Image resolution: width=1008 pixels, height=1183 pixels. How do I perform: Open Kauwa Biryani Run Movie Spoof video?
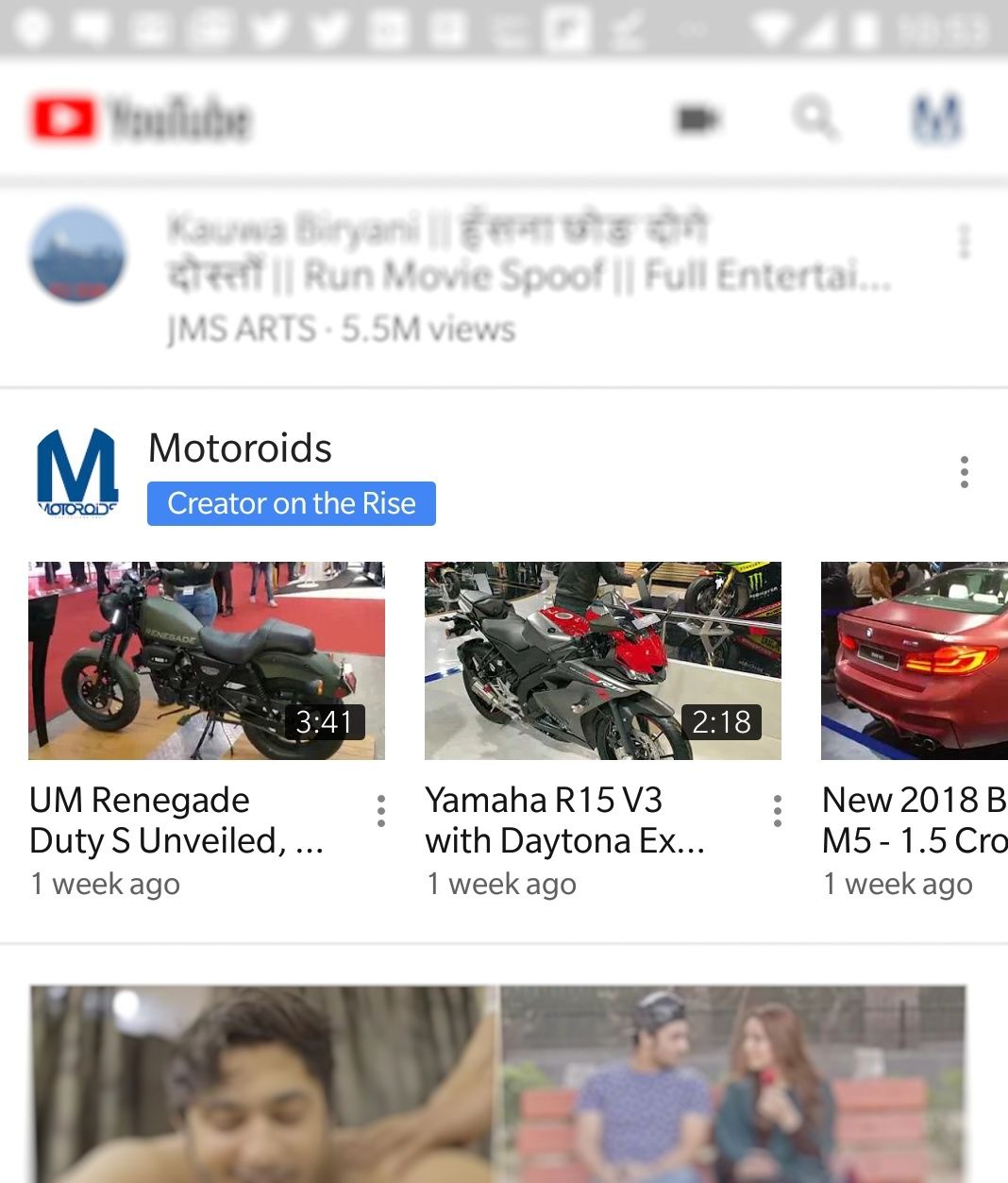pos(529,253)
